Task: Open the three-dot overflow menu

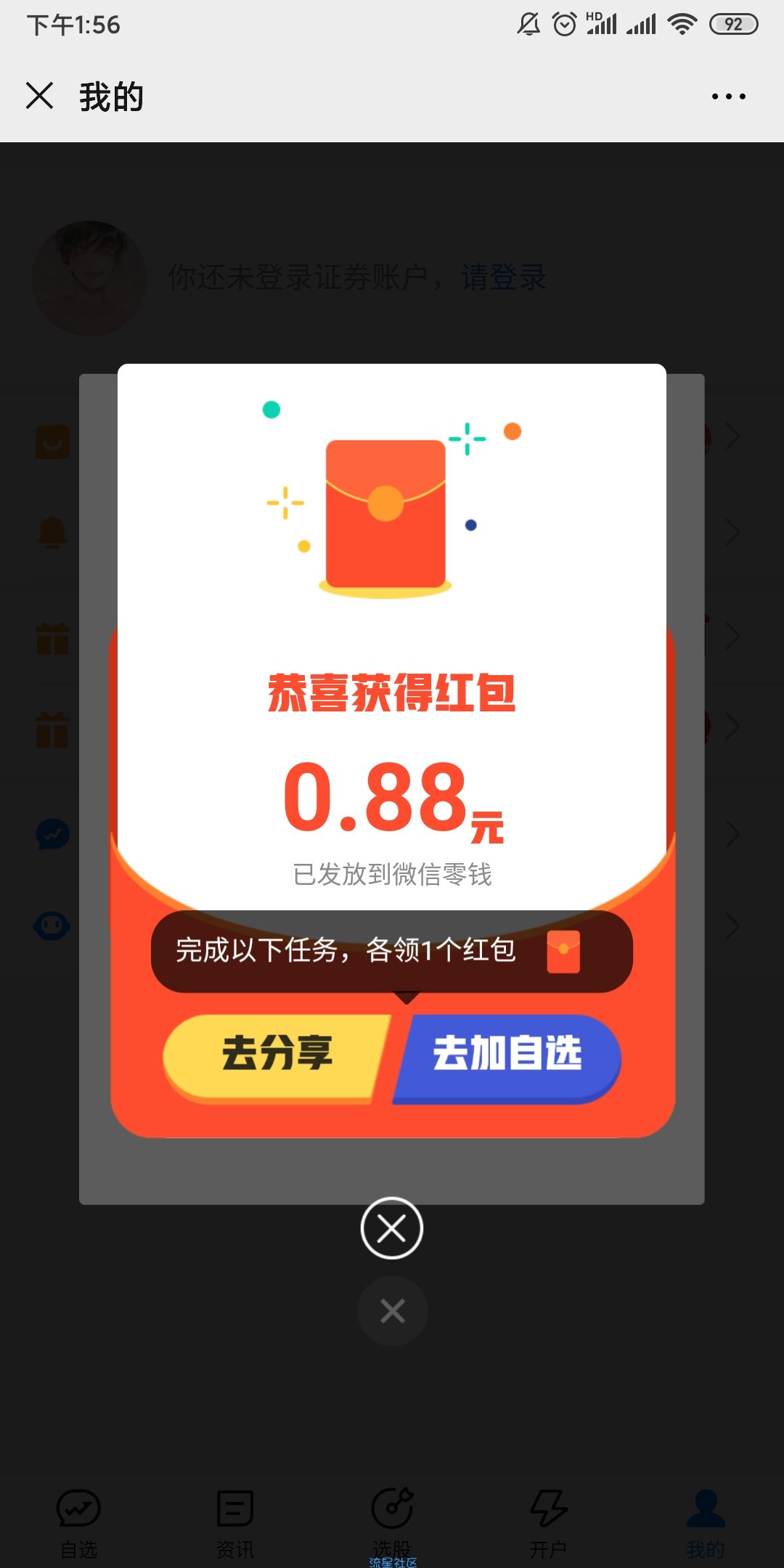Action: point(728,97)
